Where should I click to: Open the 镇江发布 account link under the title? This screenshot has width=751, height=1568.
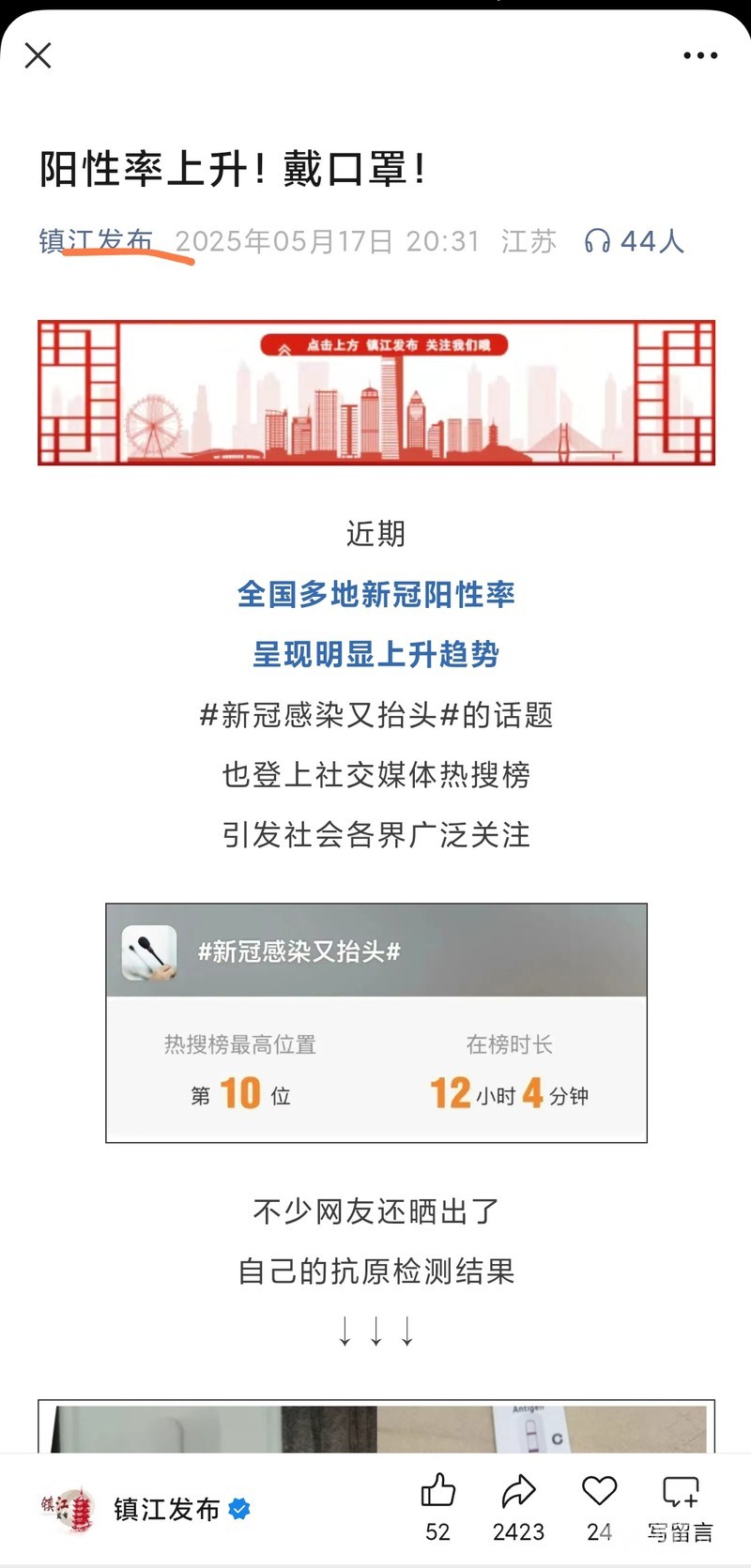(x=95, y=241)
